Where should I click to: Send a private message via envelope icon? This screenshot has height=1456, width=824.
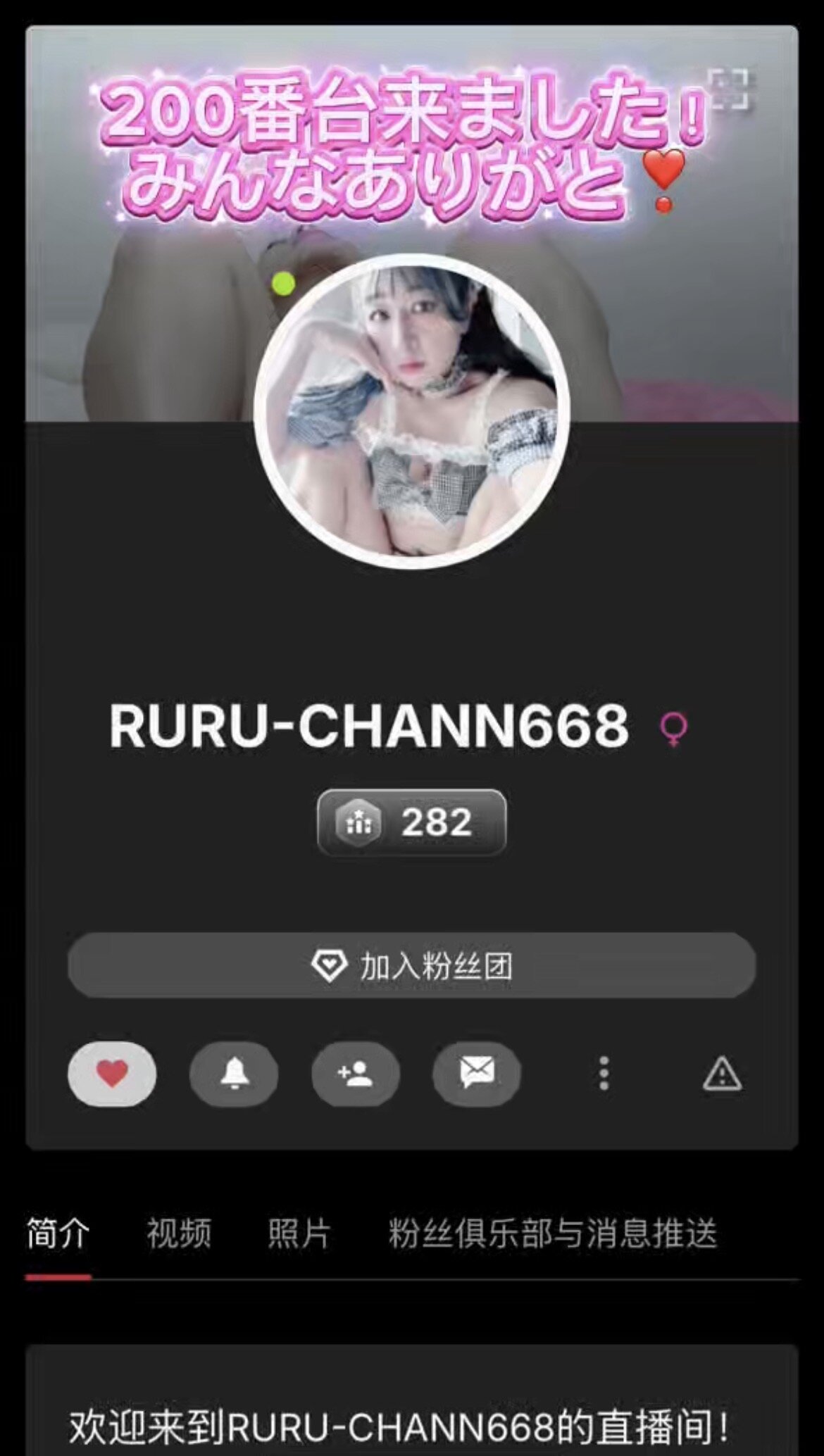[477, 1074]
